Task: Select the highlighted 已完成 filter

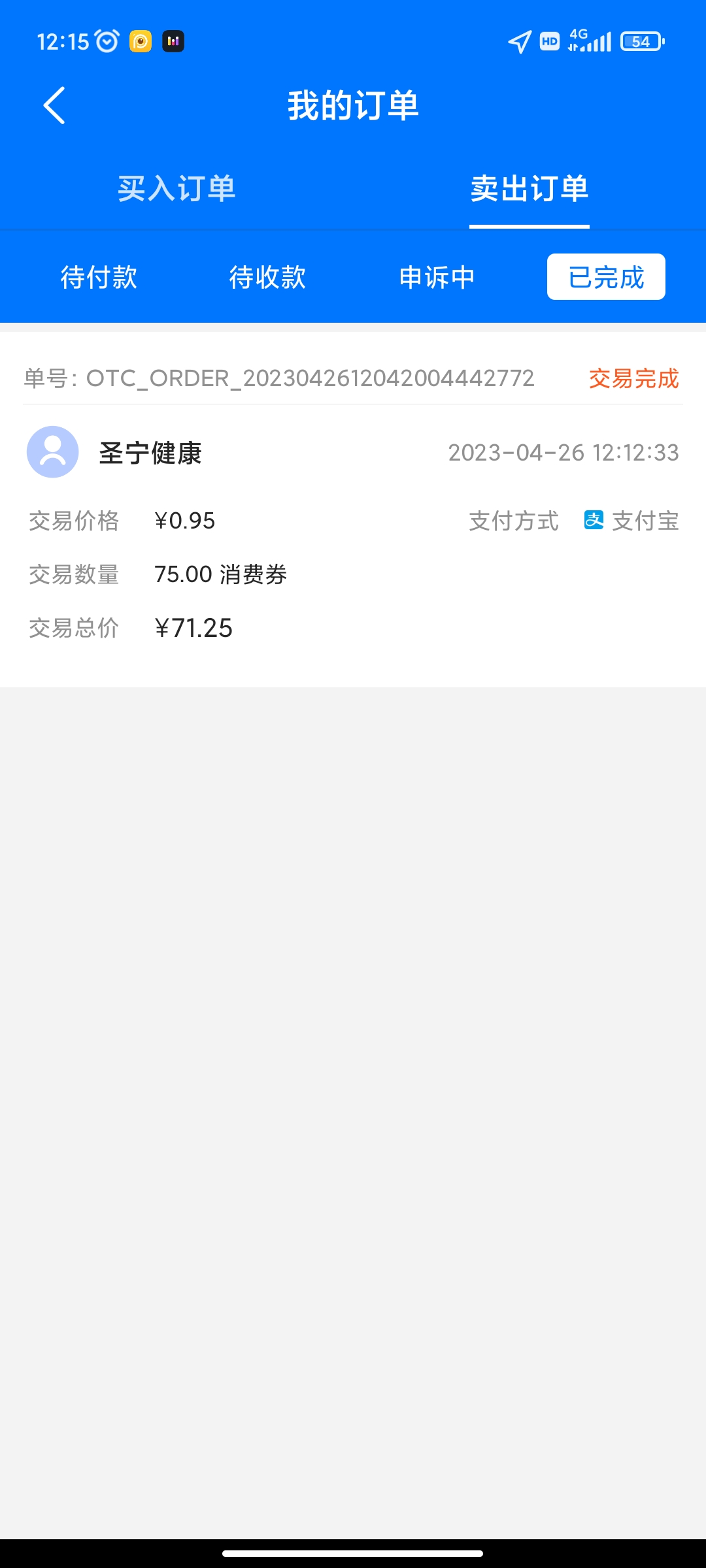Action: point(605,276)
